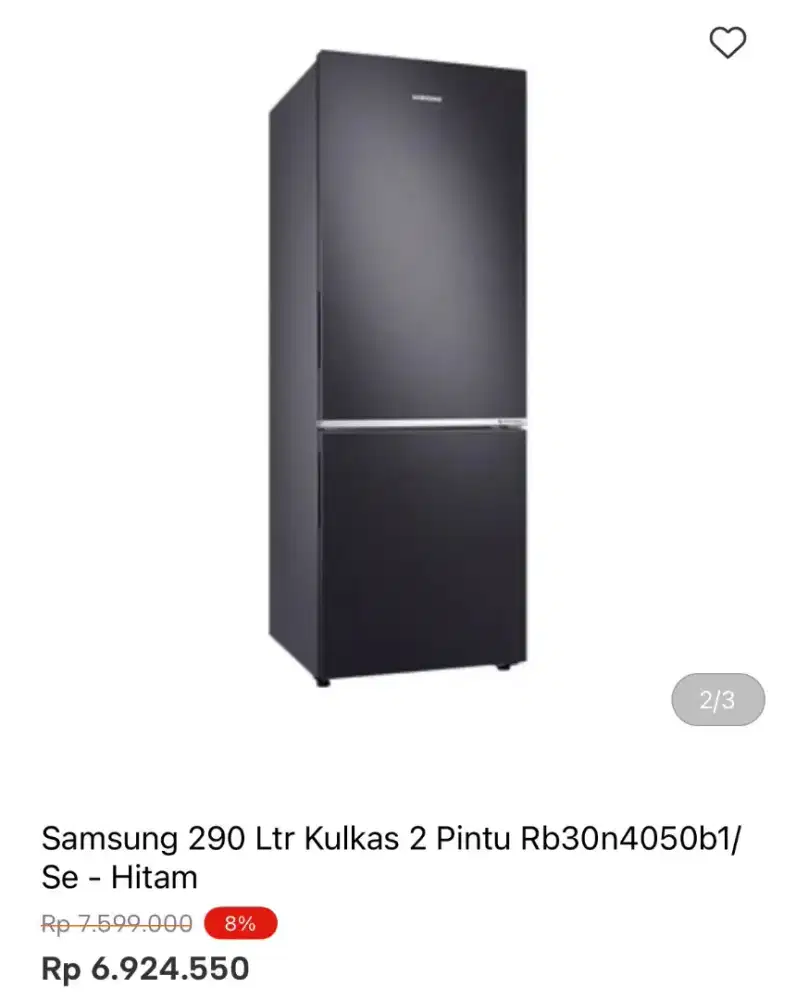Click the favorite icon for this kulkas listing

[726, 43]
